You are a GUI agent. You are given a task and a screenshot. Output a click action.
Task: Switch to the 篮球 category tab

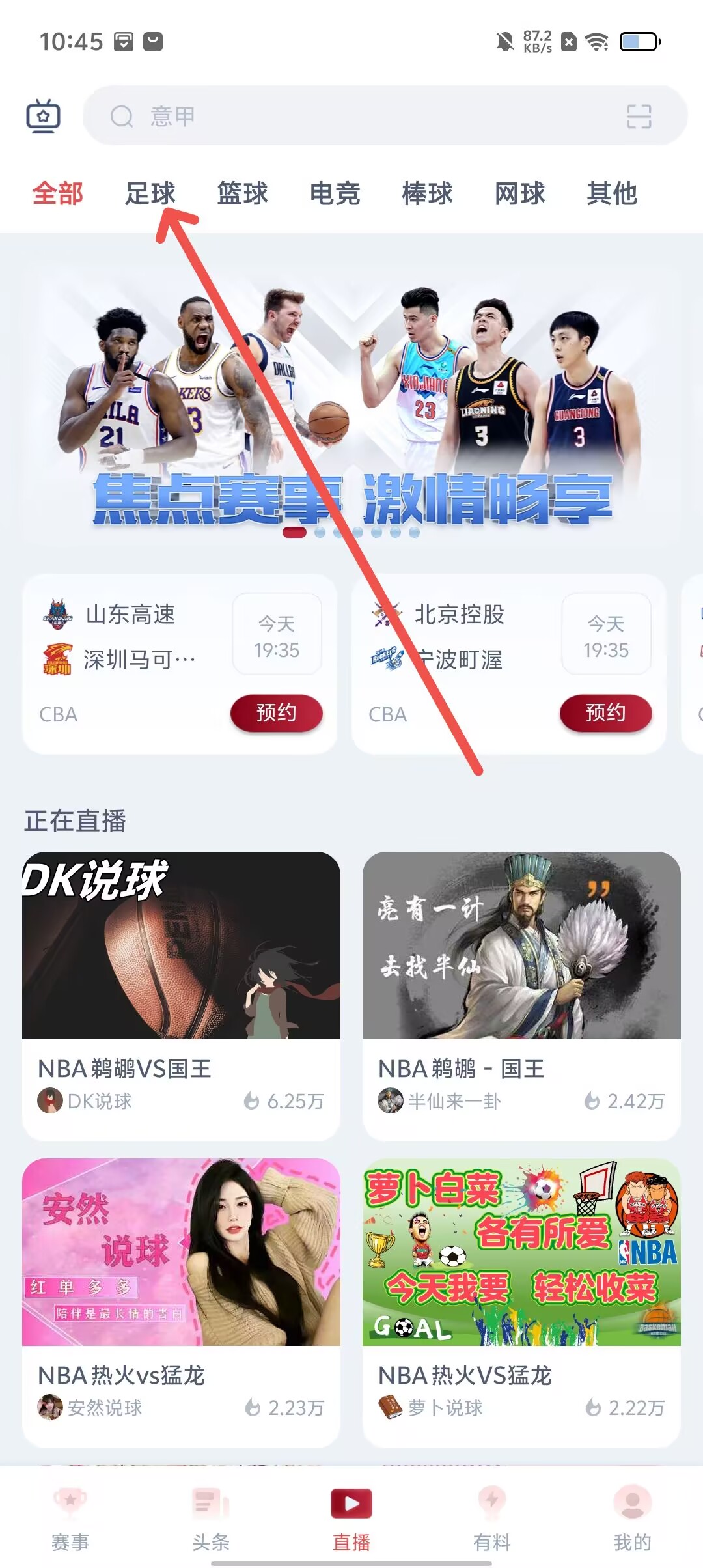coord(241,193)
